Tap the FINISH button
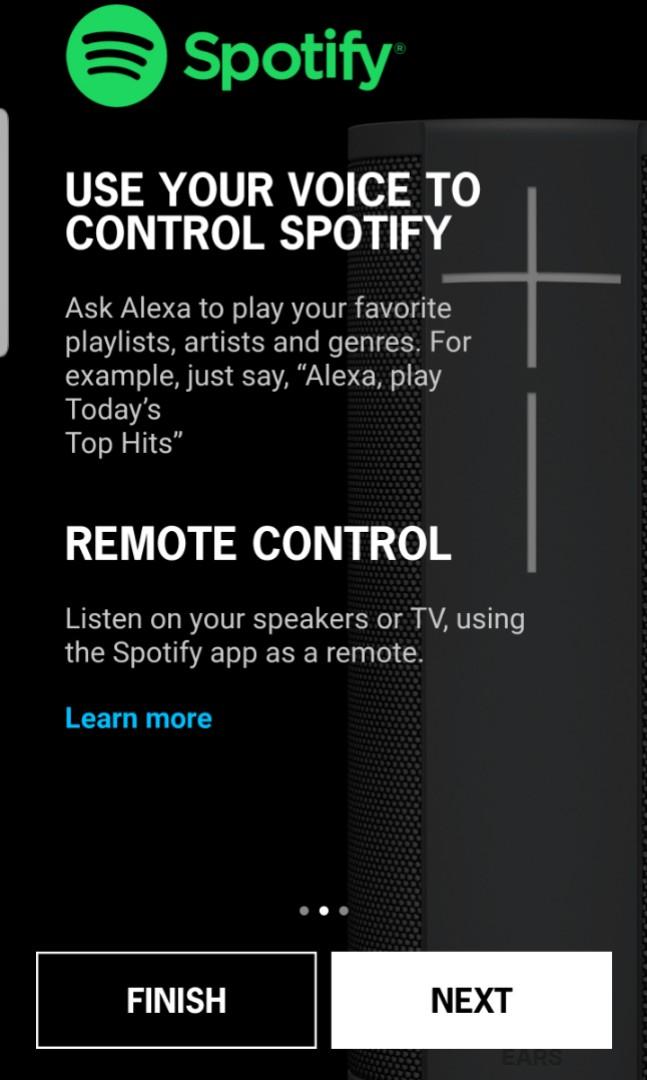The height and width of the screenshot is (1080, 647). point(176,1000)
